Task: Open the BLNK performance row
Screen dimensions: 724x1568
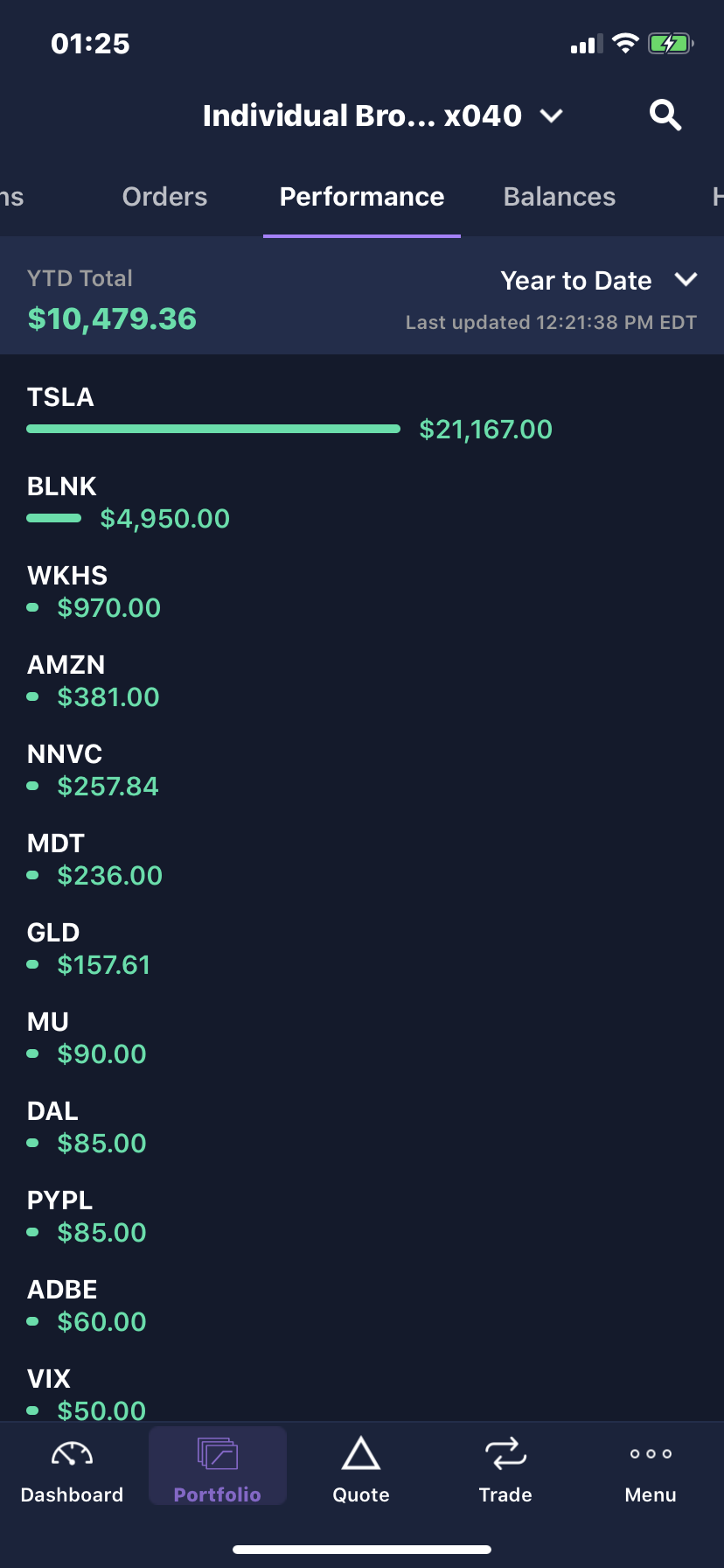Action: click(x=129, y=503)
